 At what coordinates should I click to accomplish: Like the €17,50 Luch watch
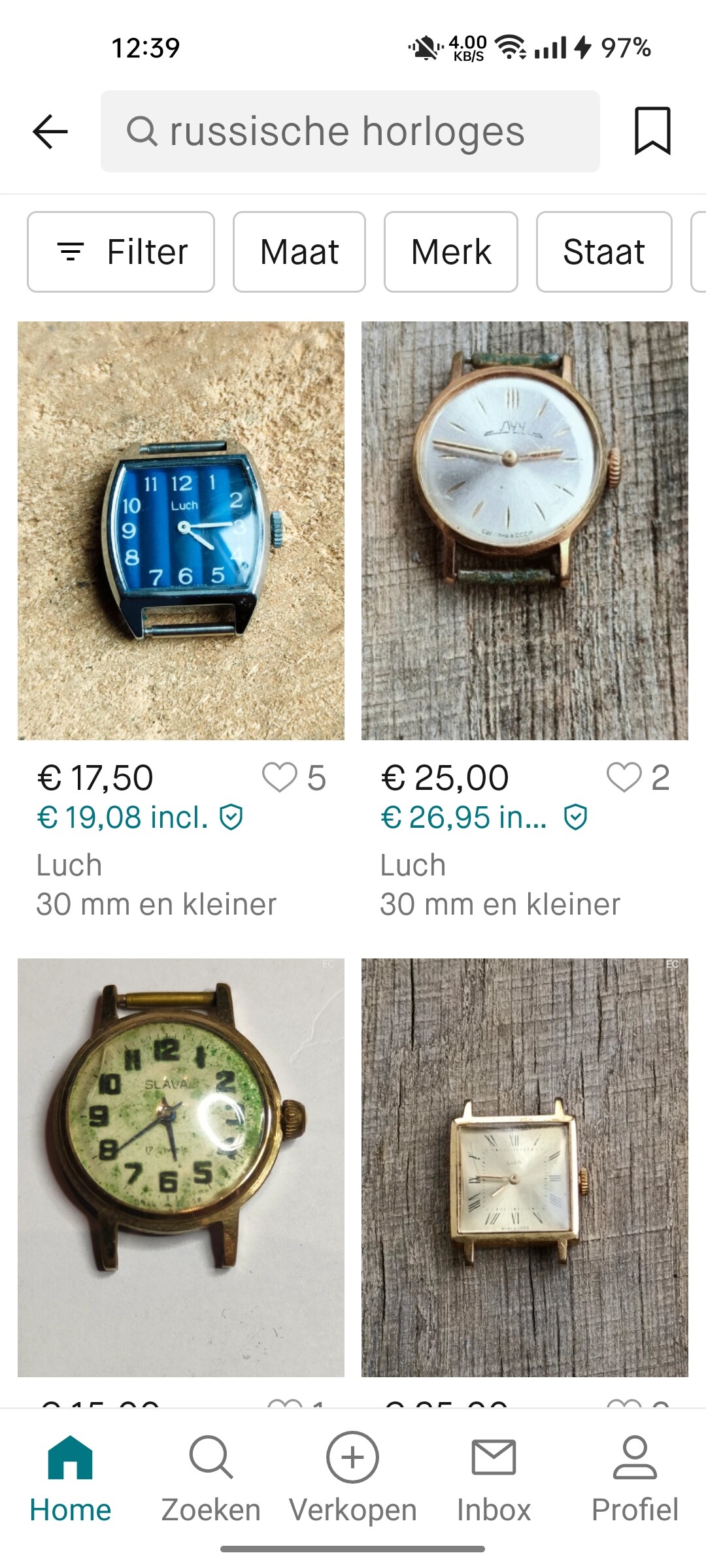[280, 777]
